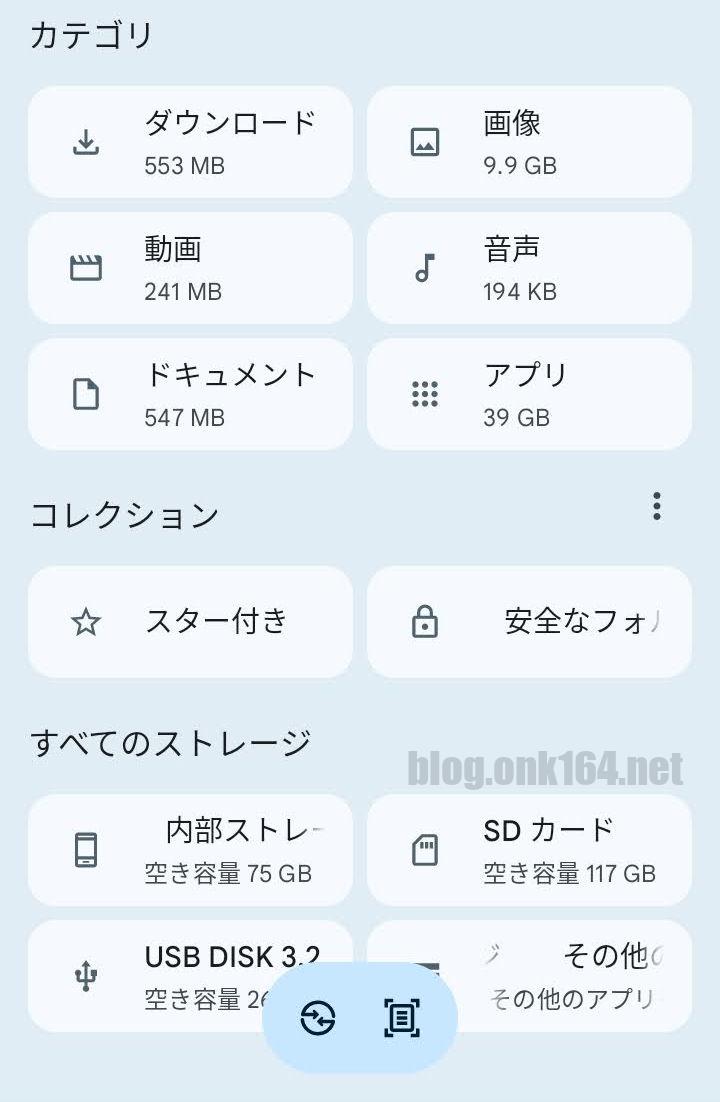This screenshot has height=1102, width=720.
Task: Open the アプリ category
Action: pyautogui.click(x=529, y=394)
